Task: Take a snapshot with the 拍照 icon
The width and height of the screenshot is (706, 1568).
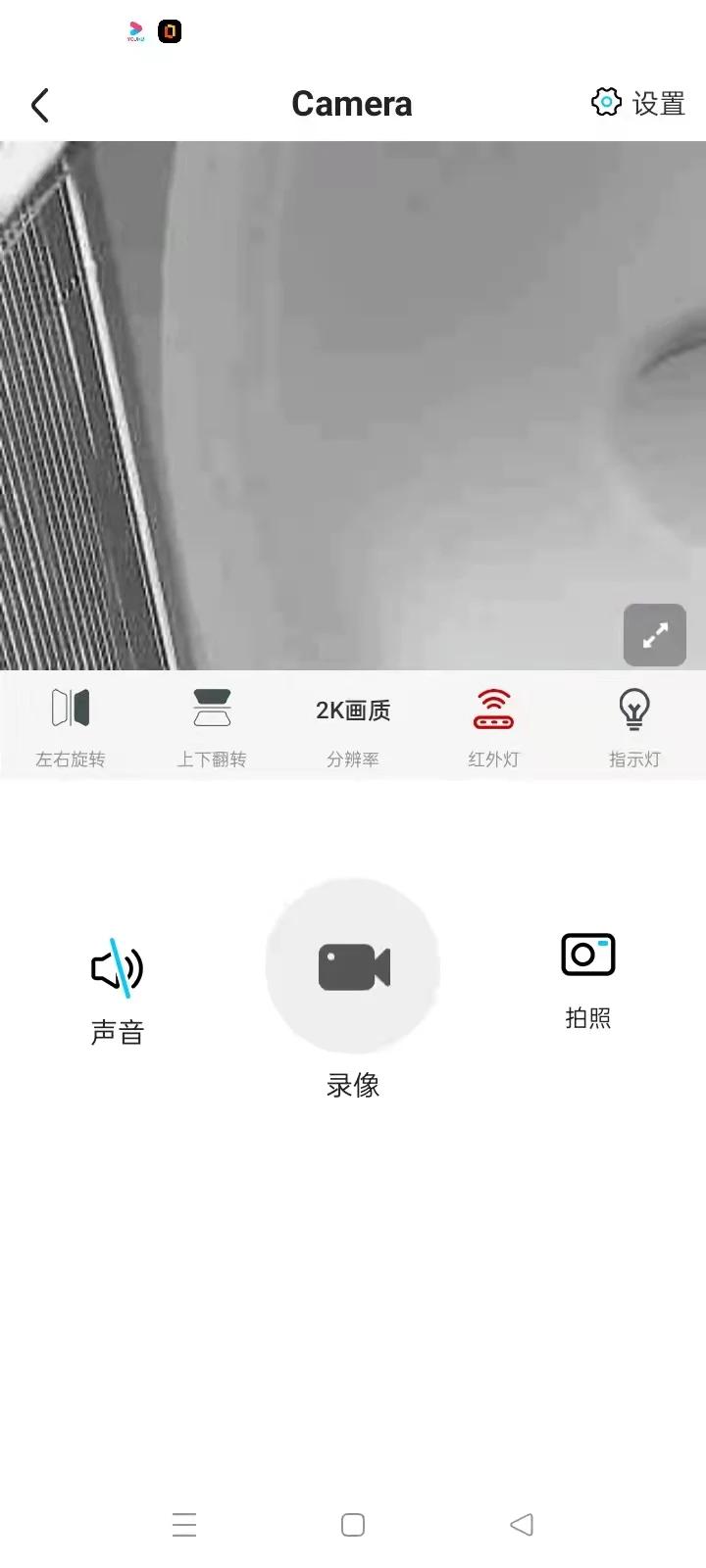Action: tap(586, 954)
